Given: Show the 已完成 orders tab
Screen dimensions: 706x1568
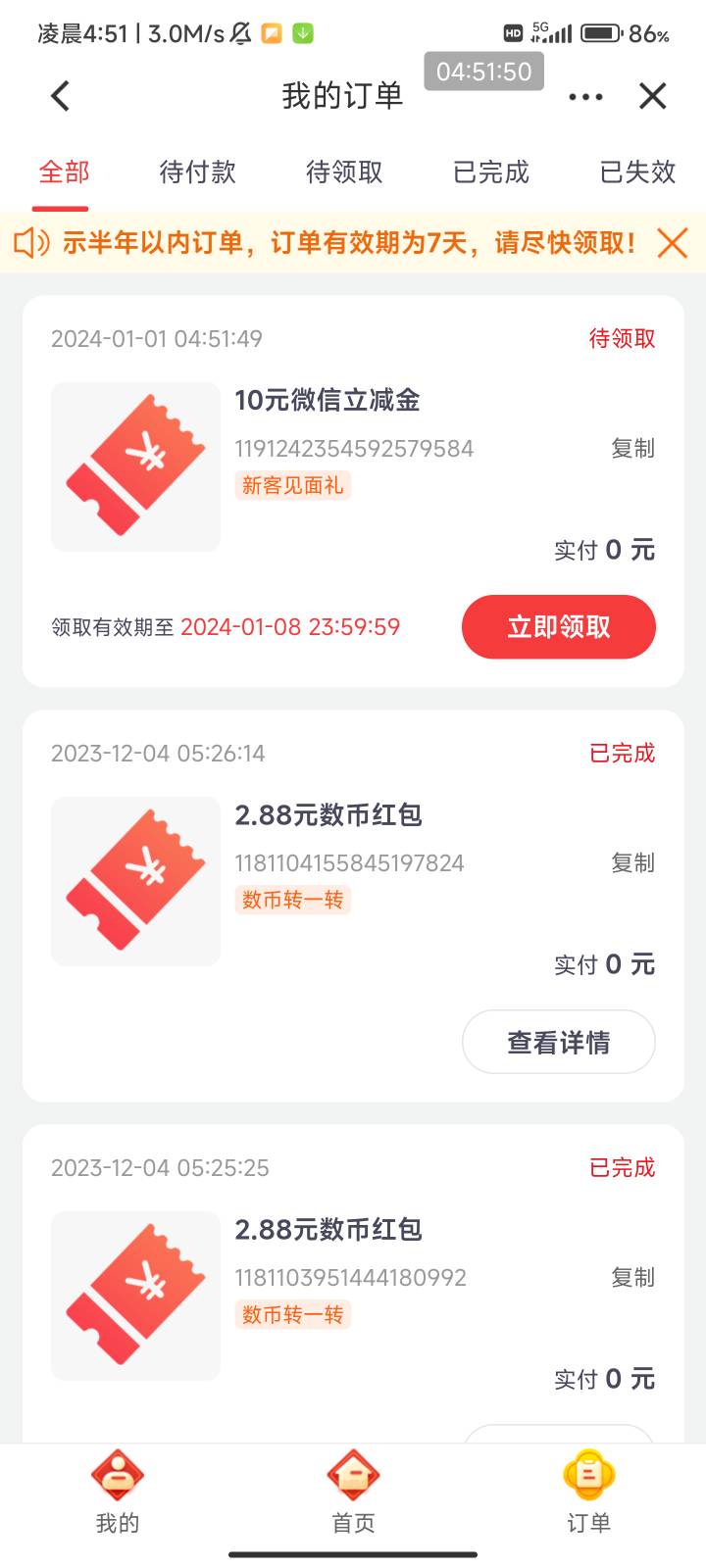Looking at the screenshot, I should pos(490,172).
